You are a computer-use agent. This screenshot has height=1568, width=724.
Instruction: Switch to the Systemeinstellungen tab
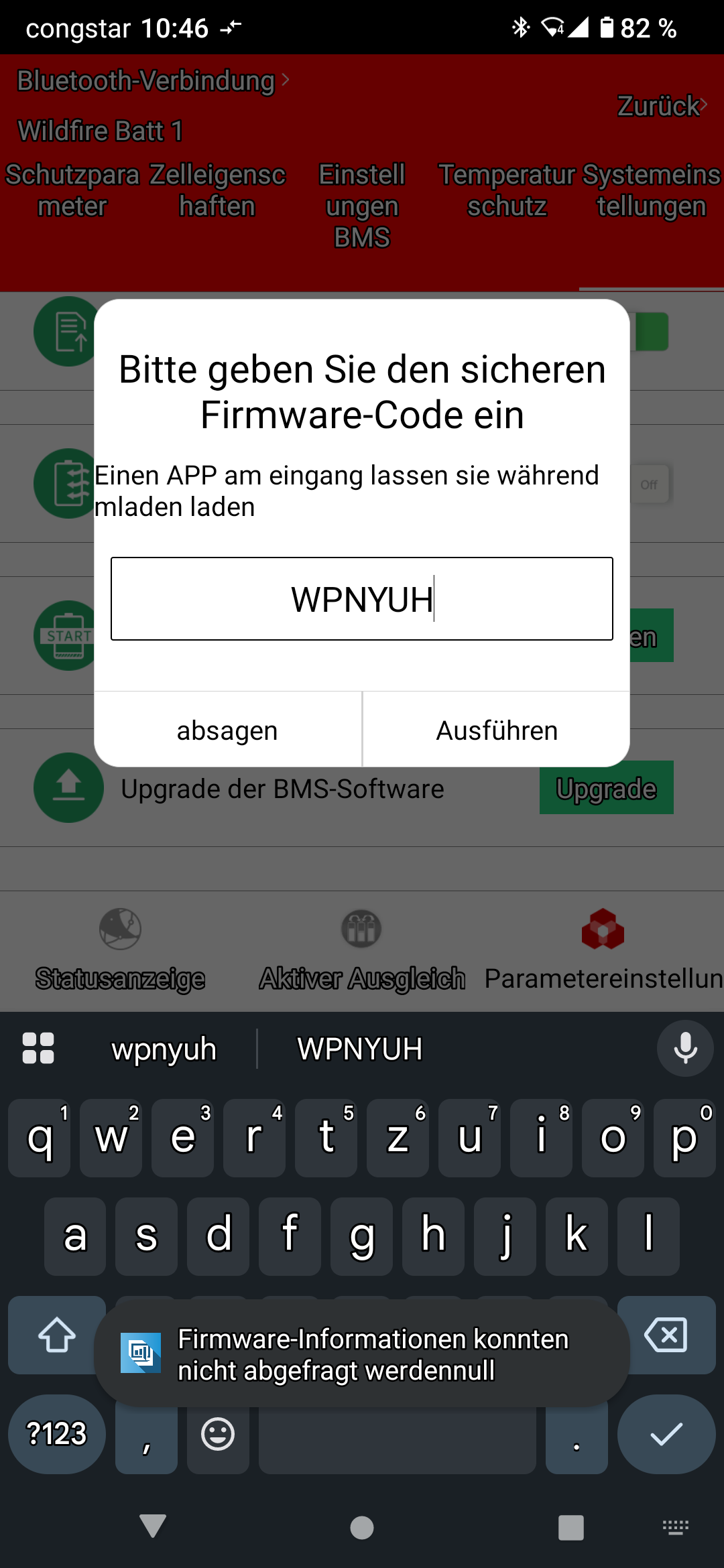click(x=651, y=190)
